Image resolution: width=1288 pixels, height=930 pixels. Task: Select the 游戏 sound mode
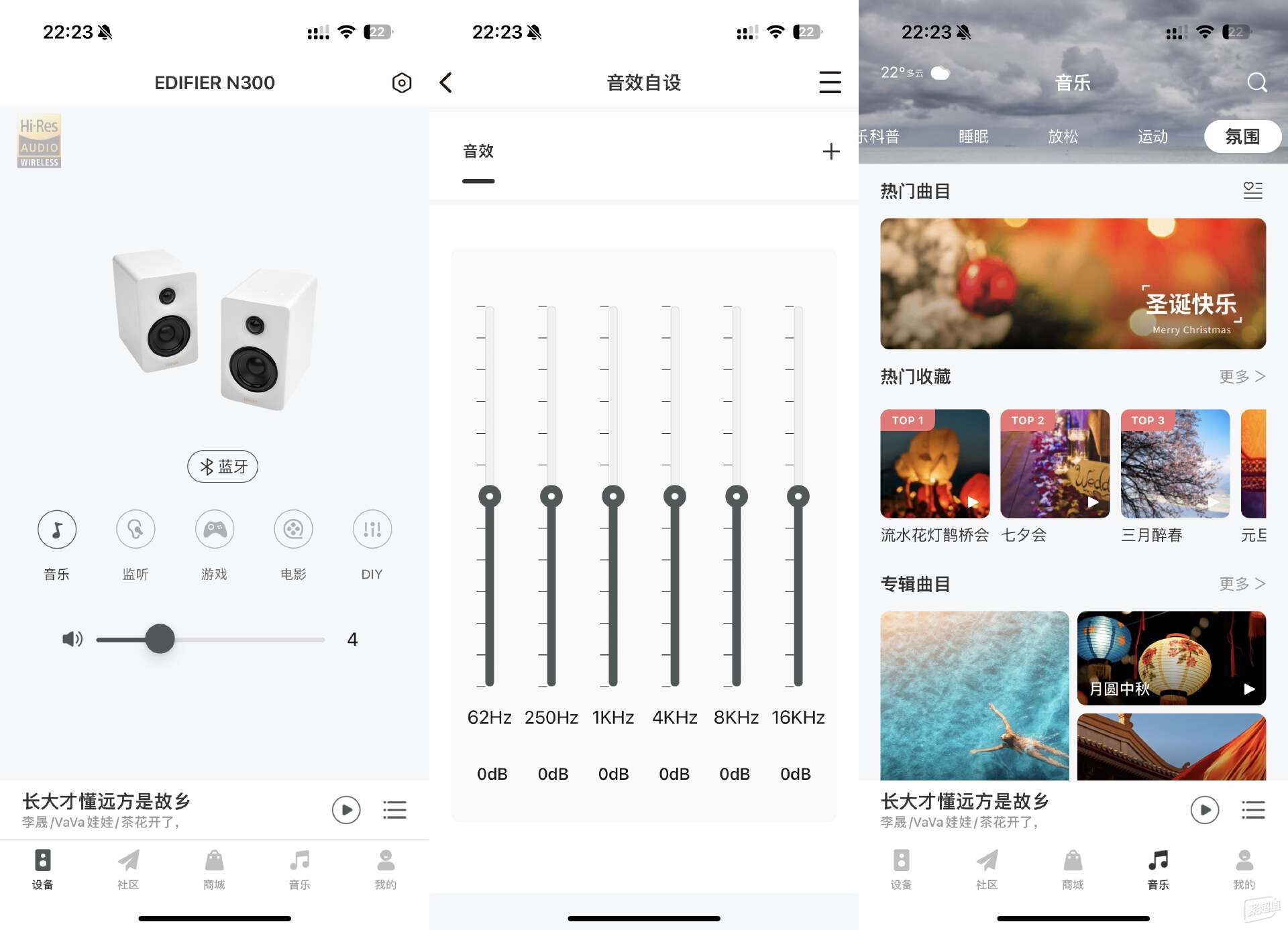215,530
